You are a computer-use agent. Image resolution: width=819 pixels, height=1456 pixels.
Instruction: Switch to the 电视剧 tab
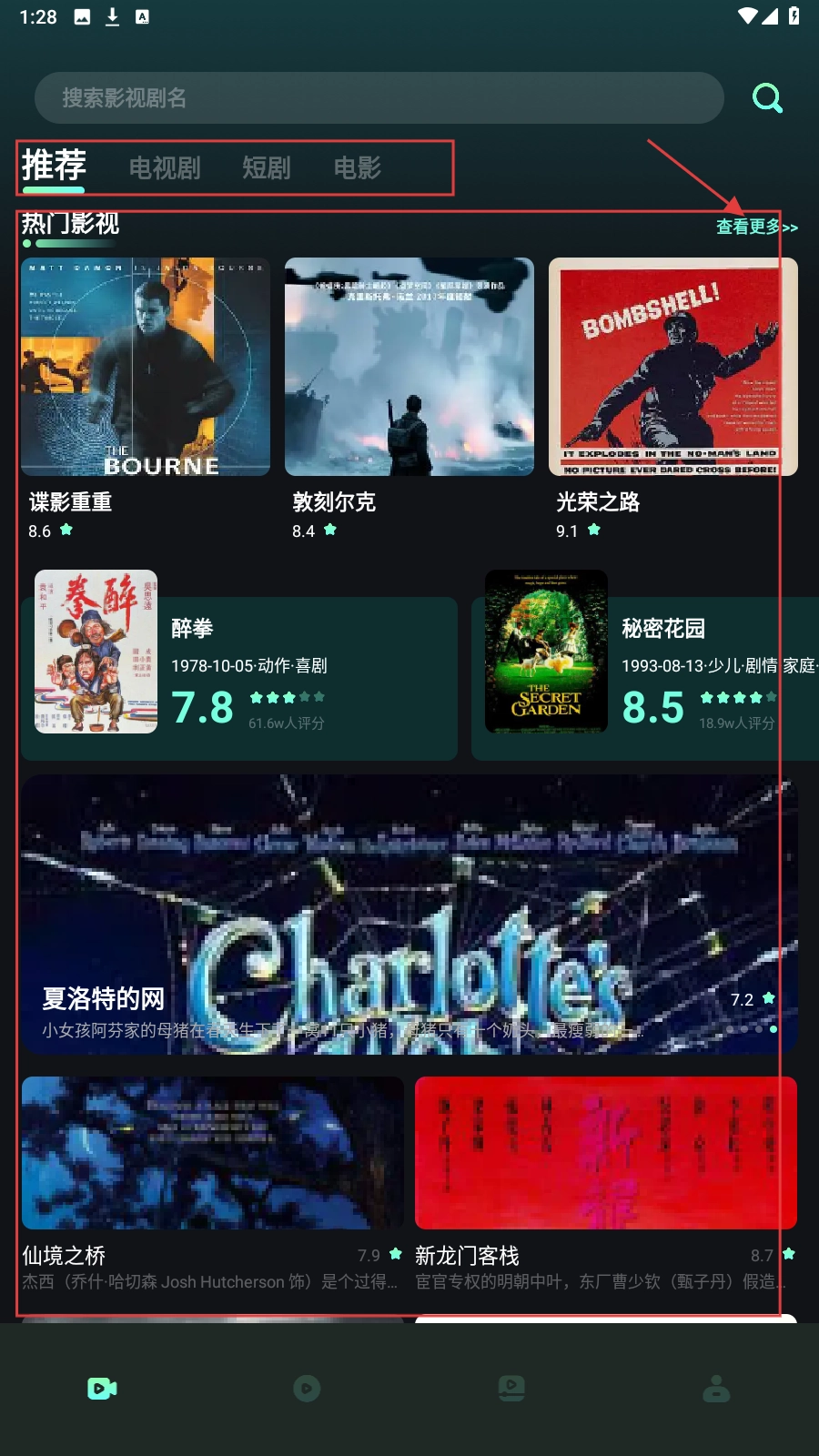tap(166, 167)
